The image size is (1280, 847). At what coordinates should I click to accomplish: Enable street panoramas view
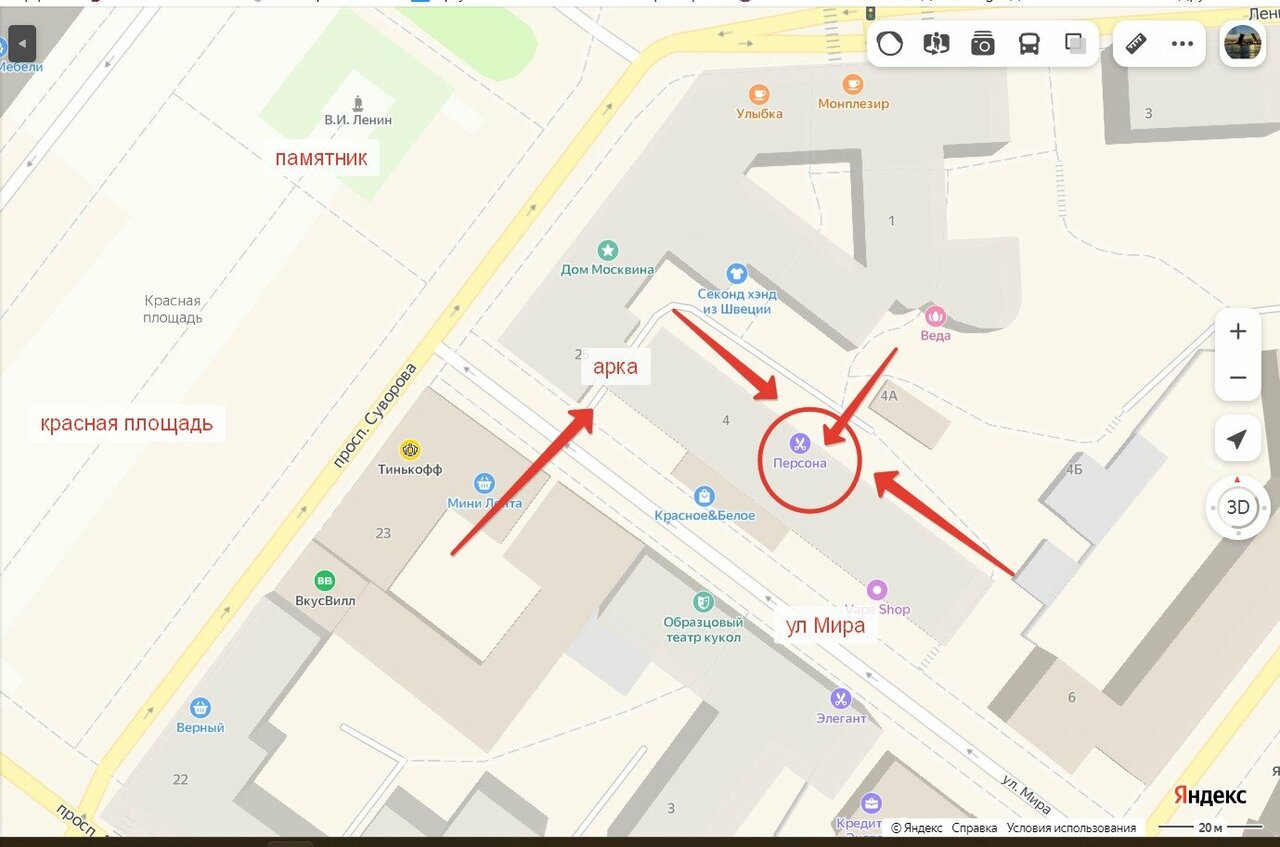[936, 44]
